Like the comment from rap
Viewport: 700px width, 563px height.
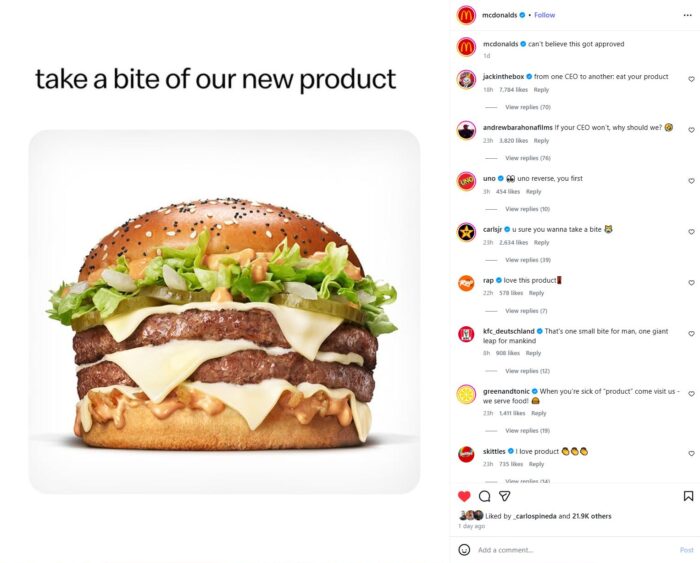[x=691, y=283]
